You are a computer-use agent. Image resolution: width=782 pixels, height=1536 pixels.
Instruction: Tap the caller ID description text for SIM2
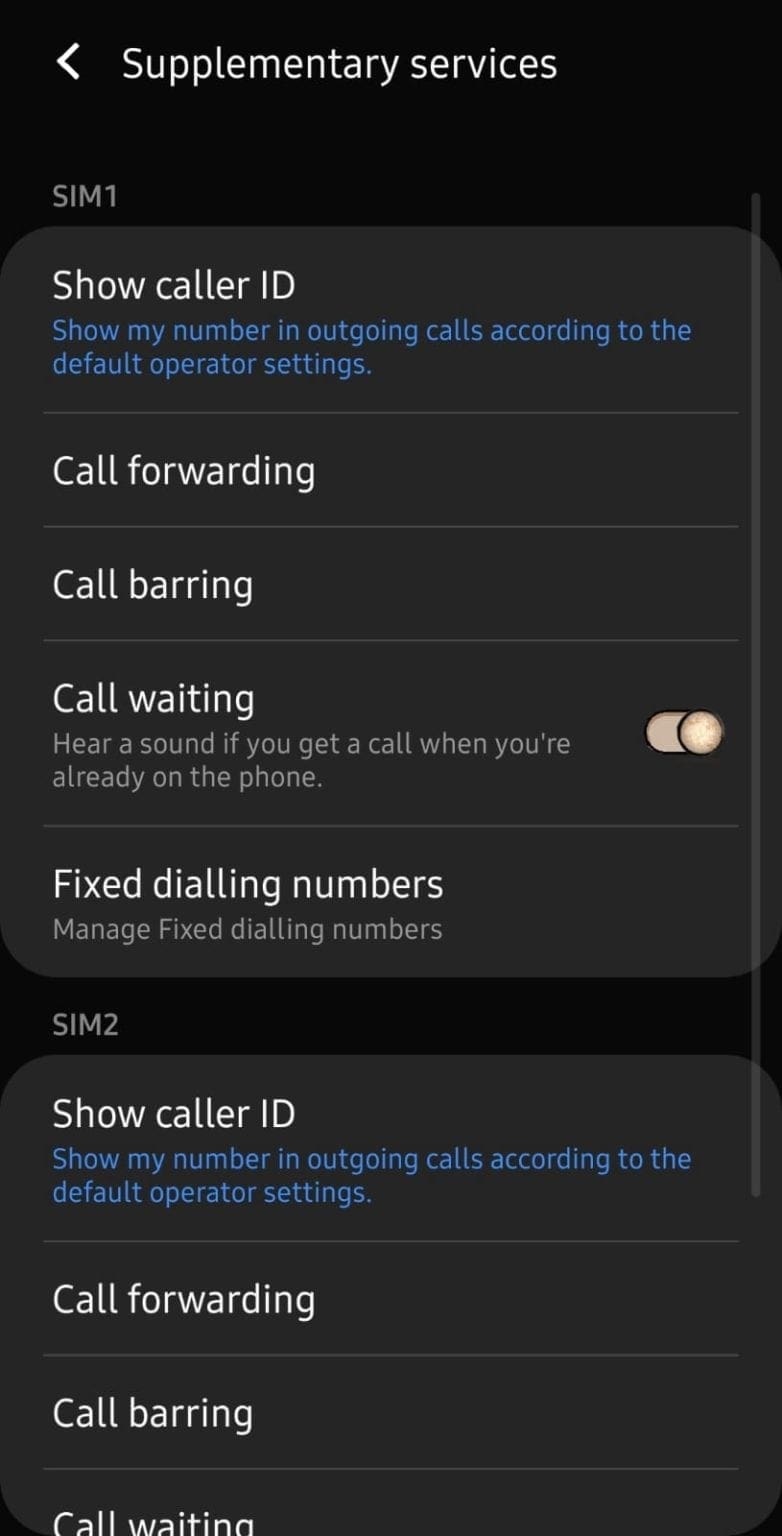[x=371, y=1175]
